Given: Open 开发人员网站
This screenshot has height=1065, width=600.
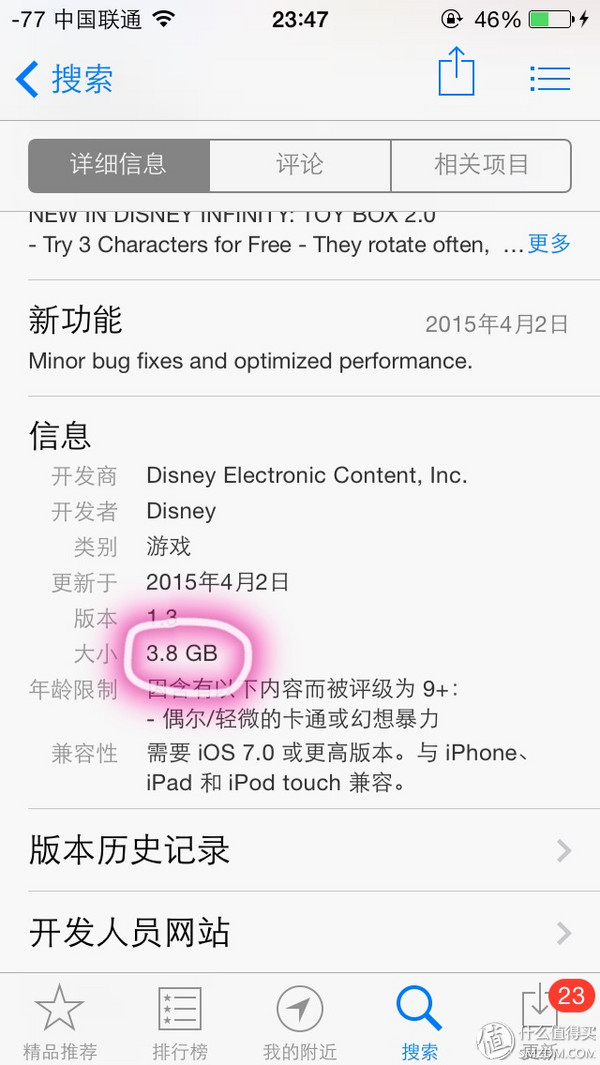Looking at the screenshot, I should click(300, 933).
